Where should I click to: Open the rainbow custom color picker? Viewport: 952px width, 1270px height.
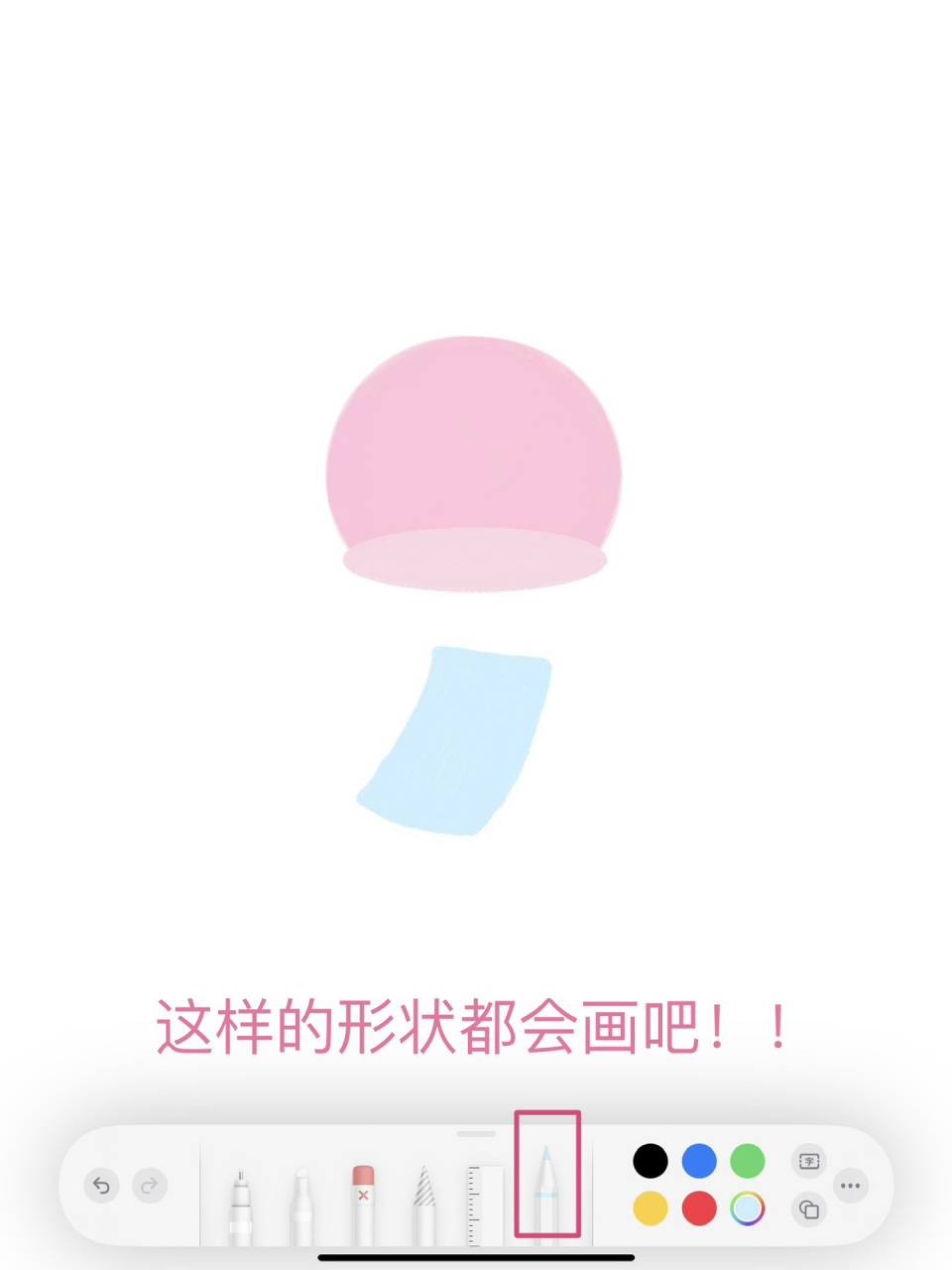747,1209
